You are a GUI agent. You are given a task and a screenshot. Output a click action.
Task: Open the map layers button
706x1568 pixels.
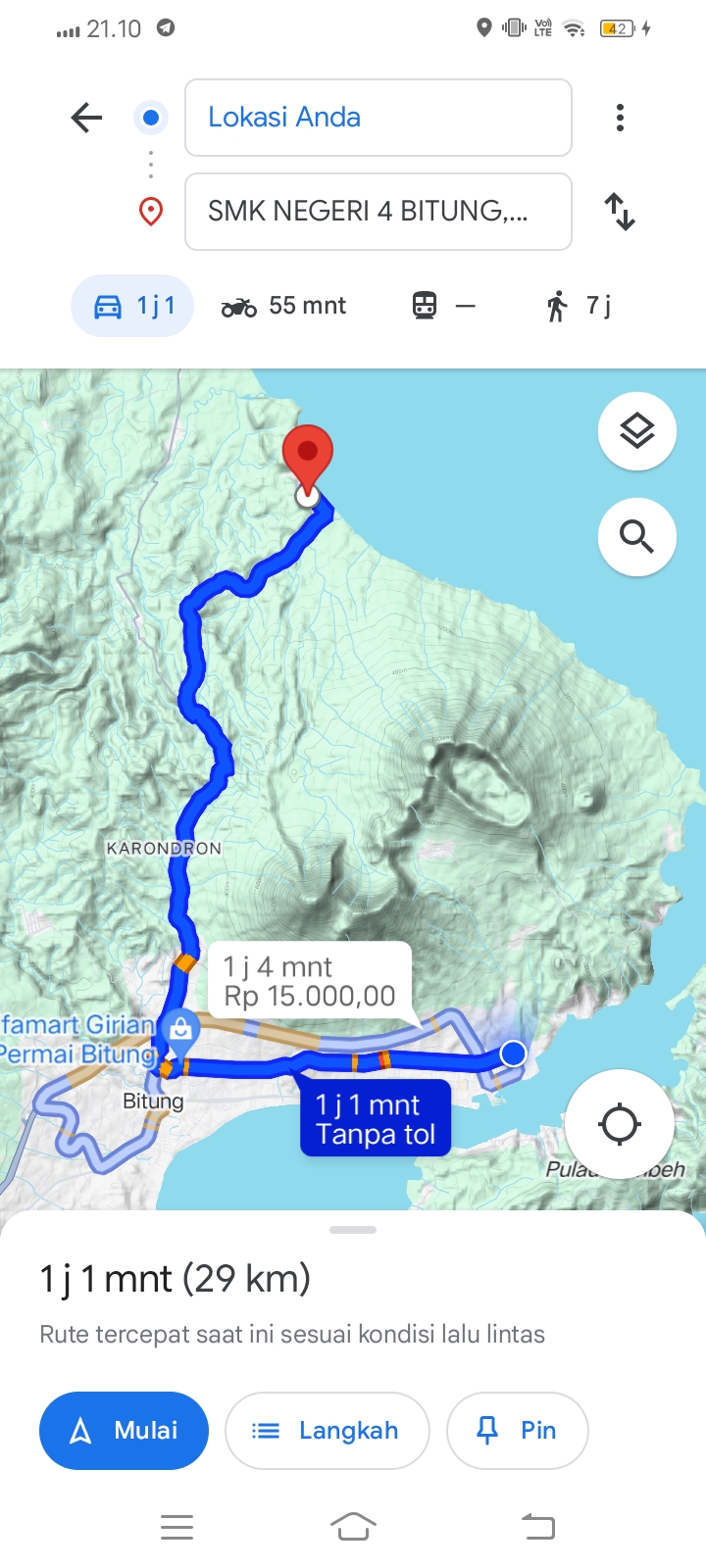click(637, 431)
